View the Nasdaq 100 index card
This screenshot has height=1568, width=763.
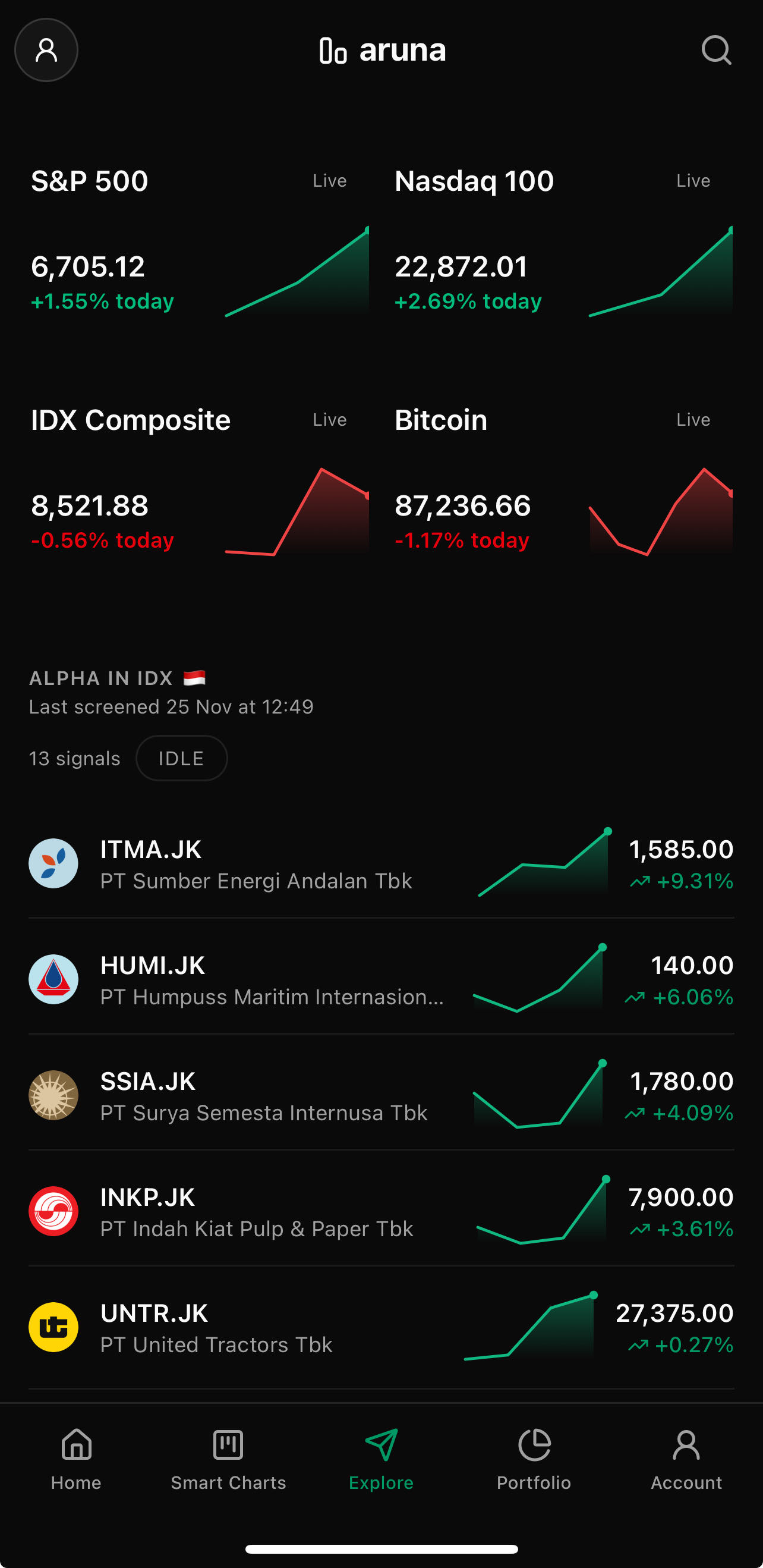563,243
